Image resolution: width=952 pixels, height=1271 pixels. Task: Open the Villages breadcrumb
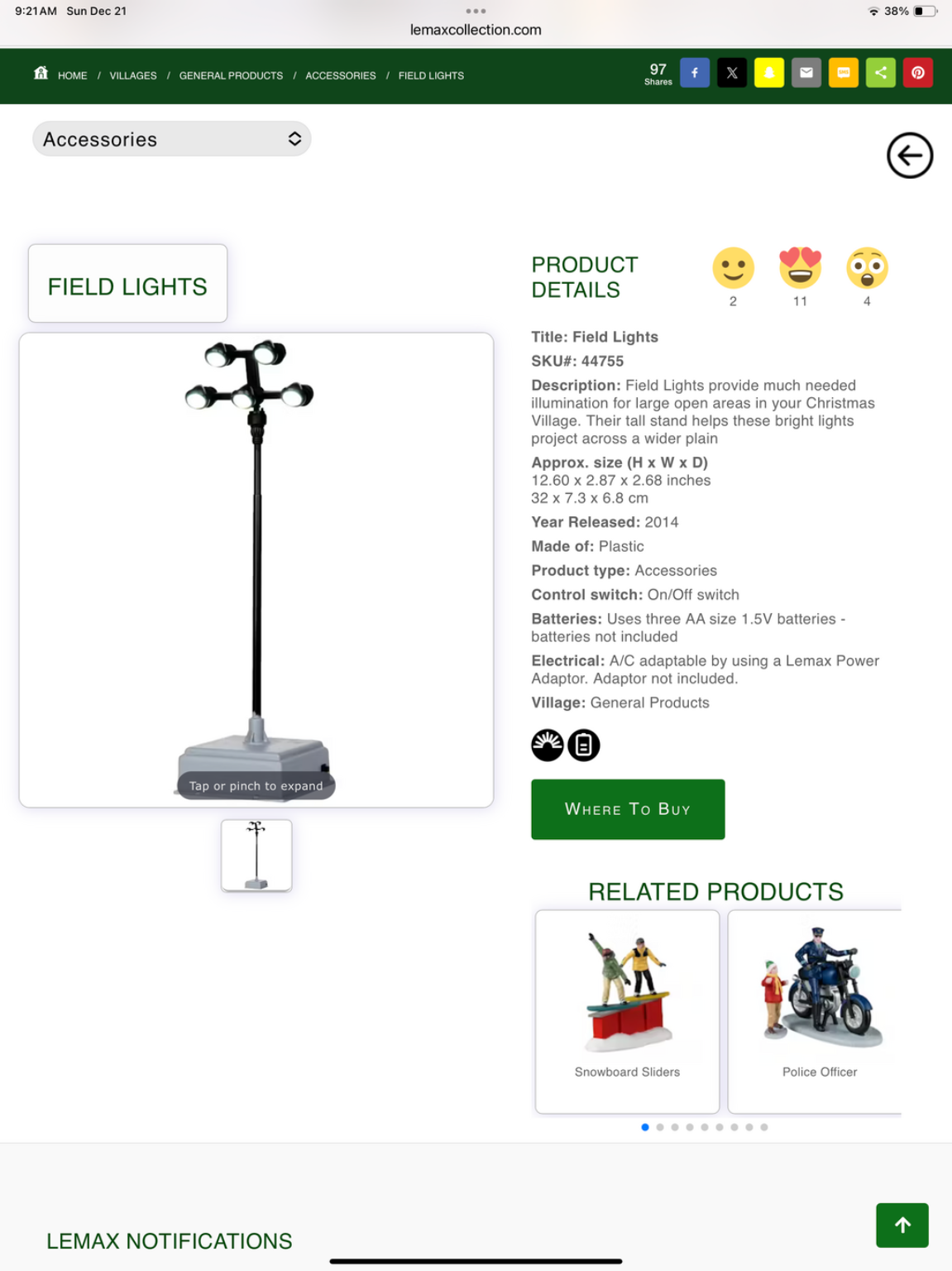click(x=132, y=75)
